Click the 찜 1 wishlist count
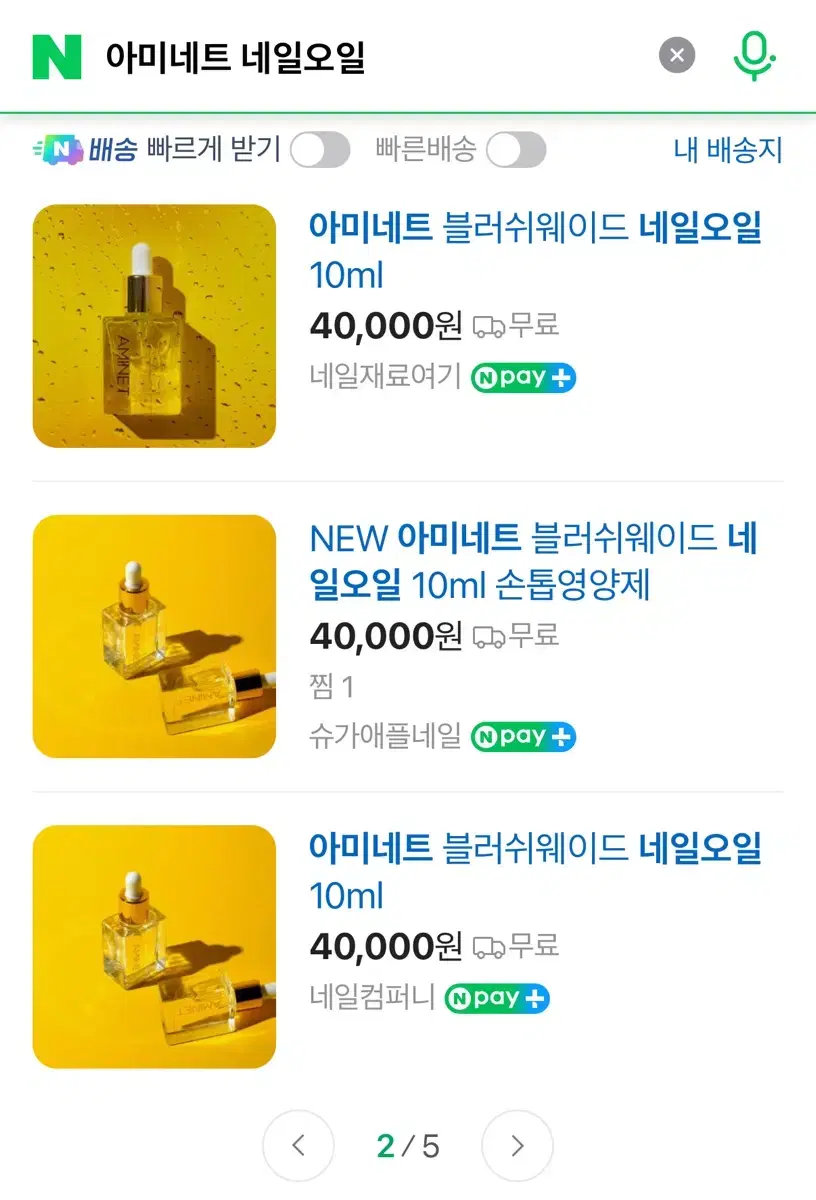 coord(329,686)
